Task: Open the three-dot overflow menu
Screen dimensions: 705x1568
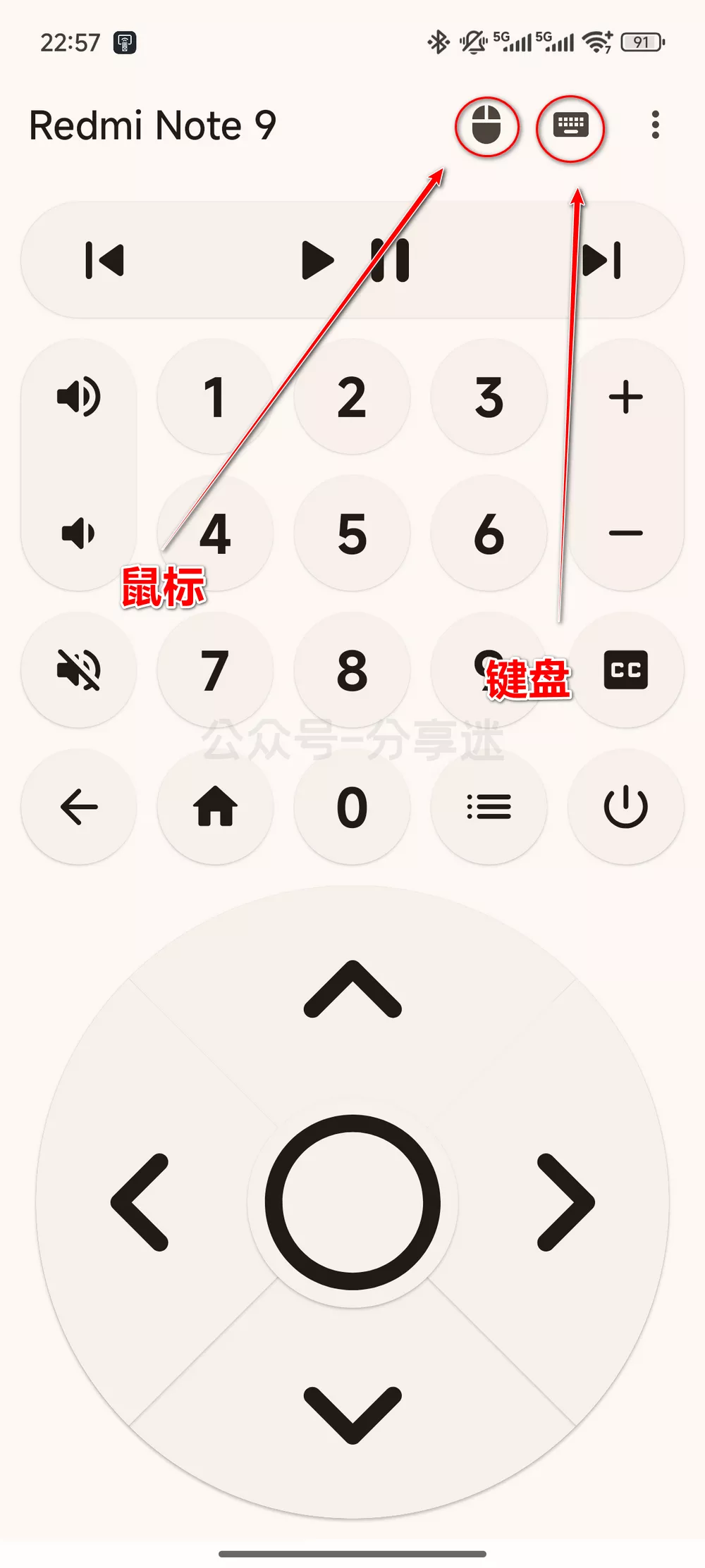Action: (x=656, y=125)
